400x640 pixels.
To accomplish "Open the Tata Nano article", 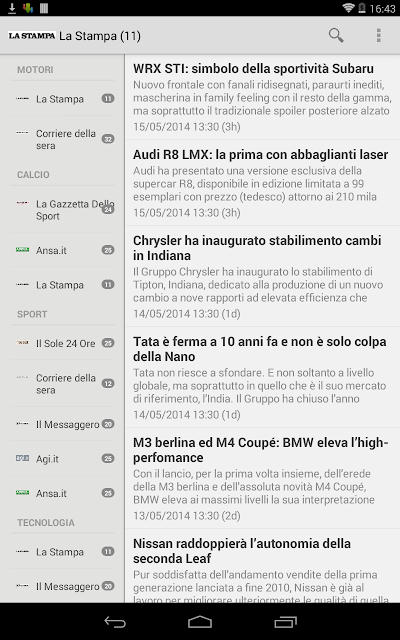I will tap(263, 377).
